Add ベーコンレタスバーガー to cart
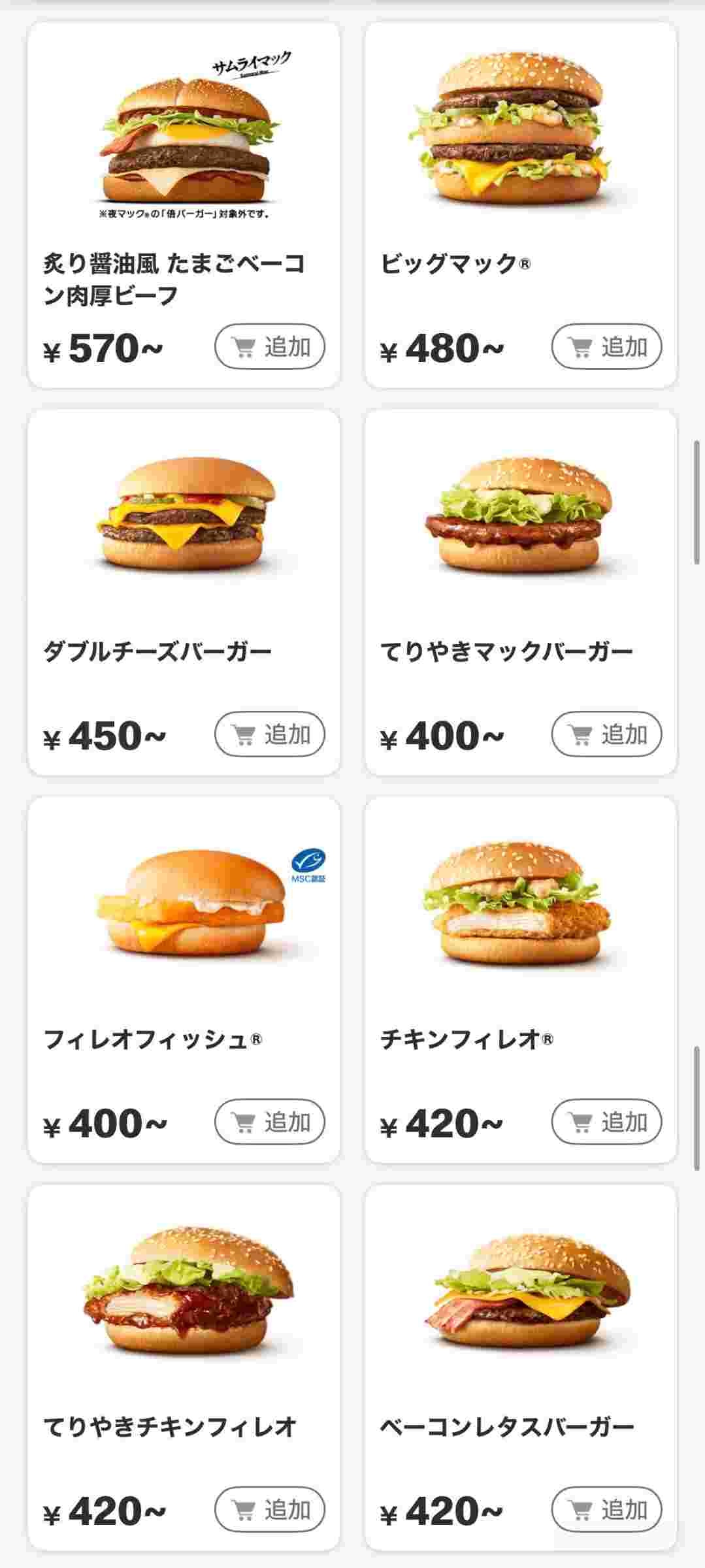The height and width of the screenshot is (1568, 705). click(x=606, y=1510)
